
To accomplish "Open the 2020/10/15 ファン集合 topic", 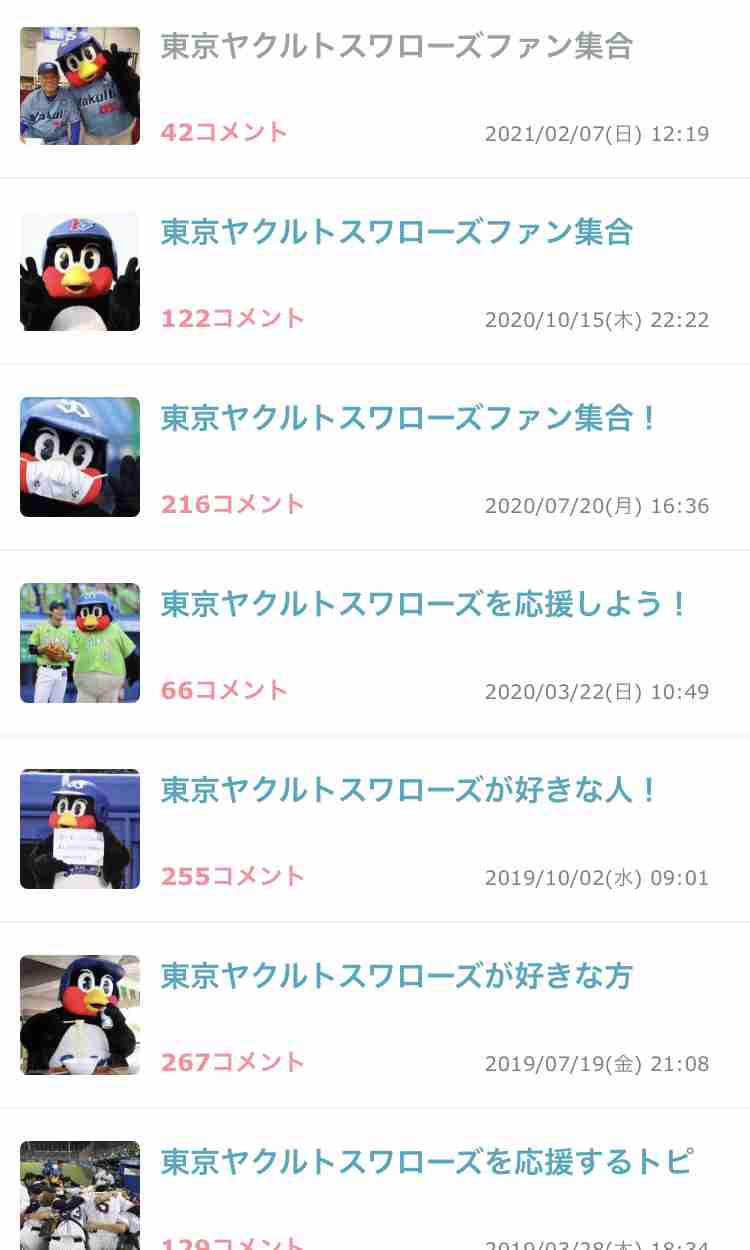I will click(x=396, y=232).
